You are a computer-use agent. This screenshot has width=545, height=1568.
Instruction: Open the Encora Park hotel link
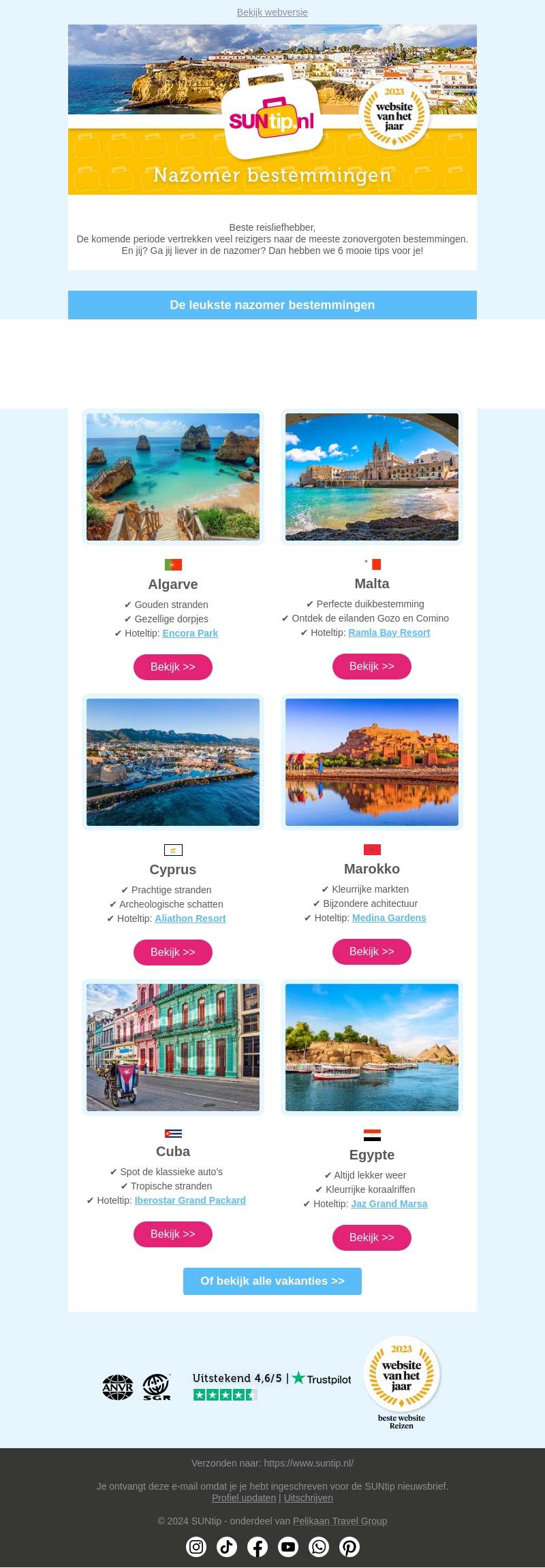(x=190, y=633)
